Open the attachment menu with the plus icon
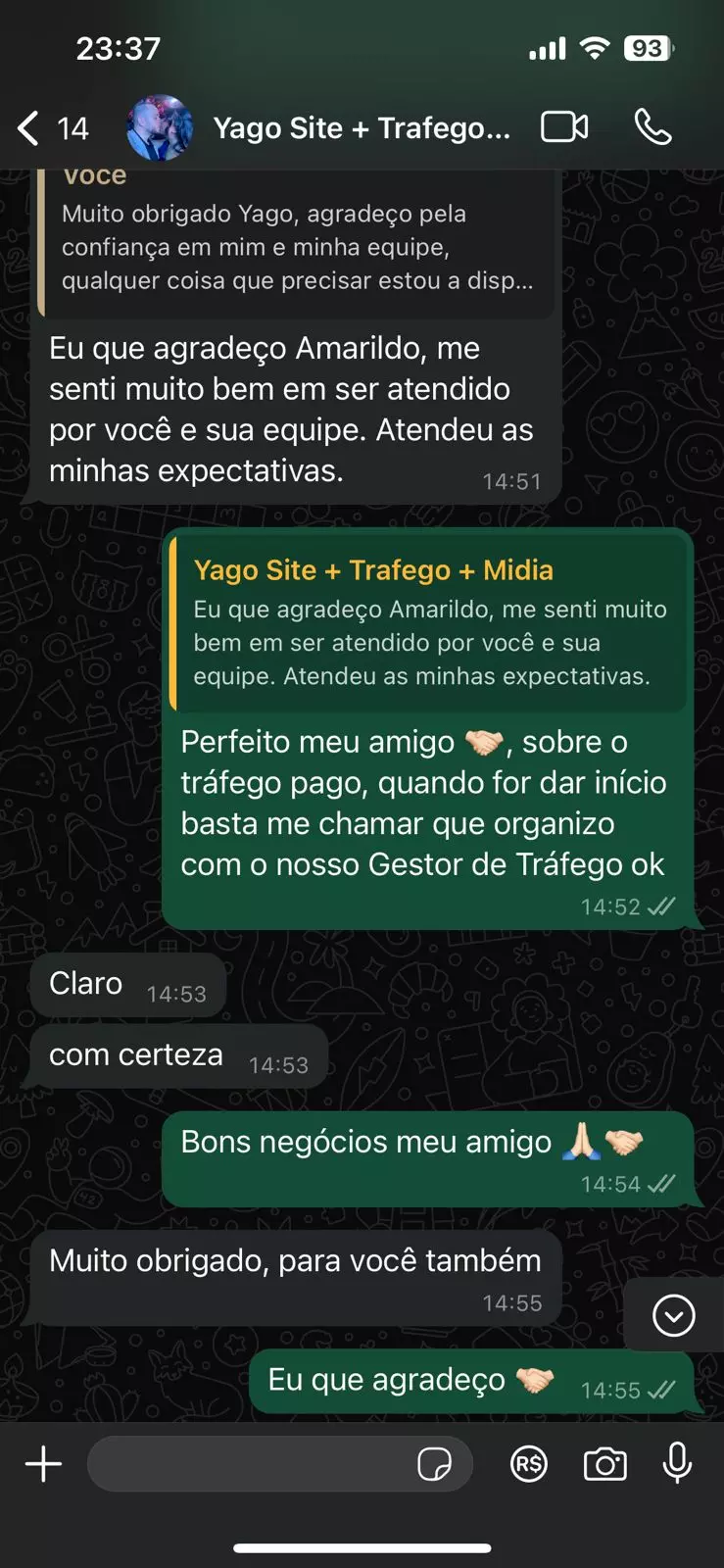 pyautogui.click(x=42, y=1464)
